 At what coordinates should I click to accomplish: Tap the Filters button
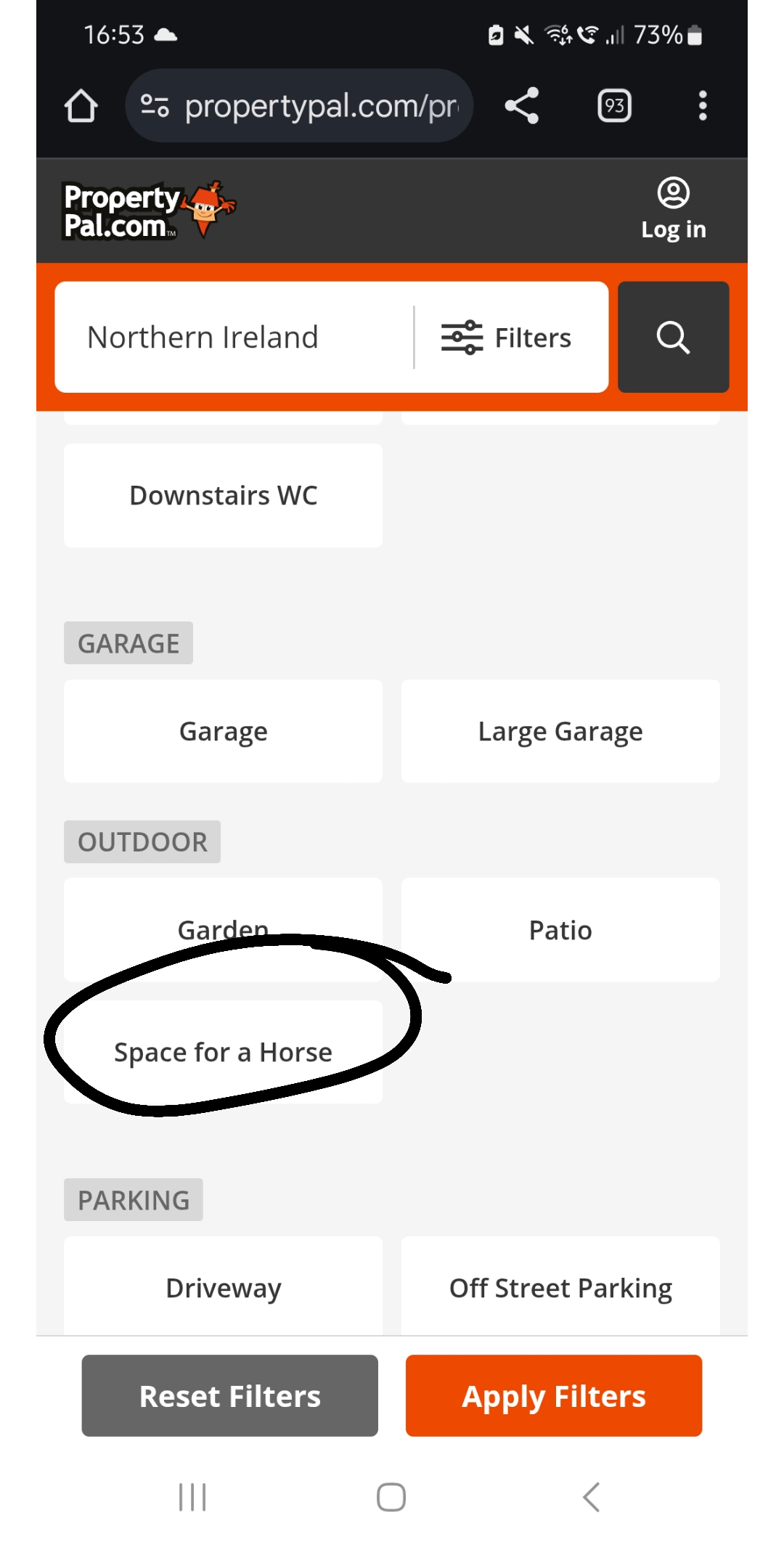(x=507, y=338)
